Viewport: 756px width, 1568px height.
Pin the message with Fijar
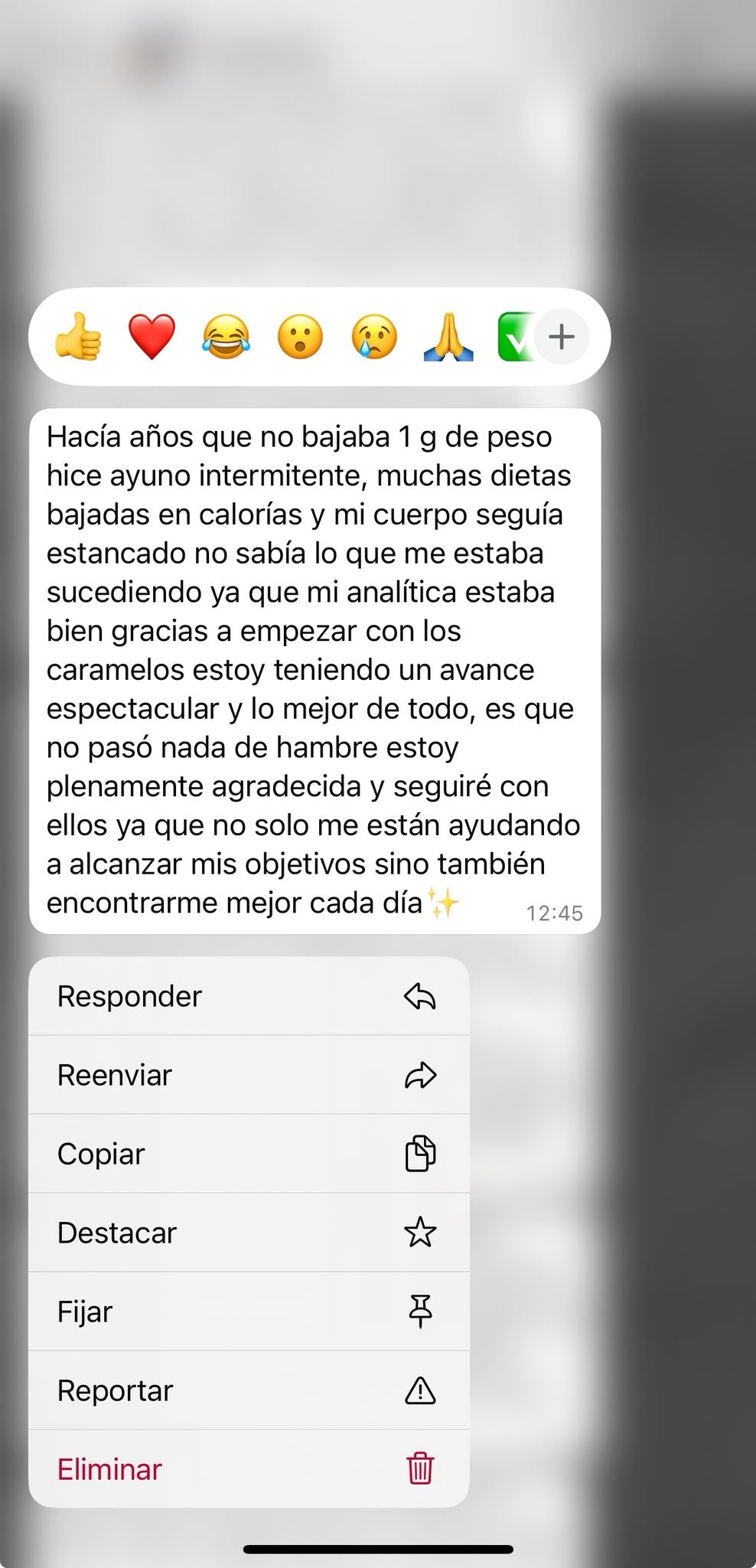click(x=249, y=1312)
